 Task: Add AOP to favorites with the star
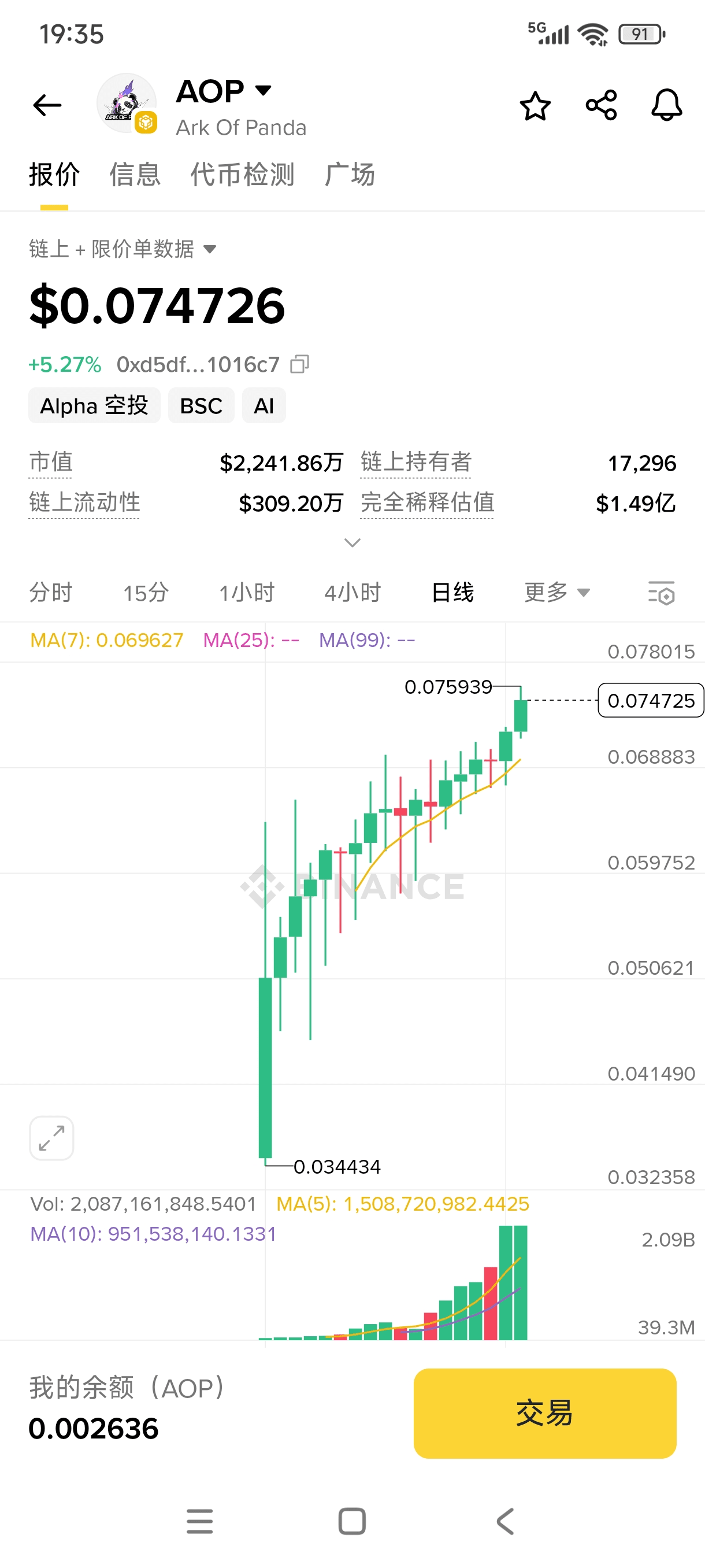point(535,106)
